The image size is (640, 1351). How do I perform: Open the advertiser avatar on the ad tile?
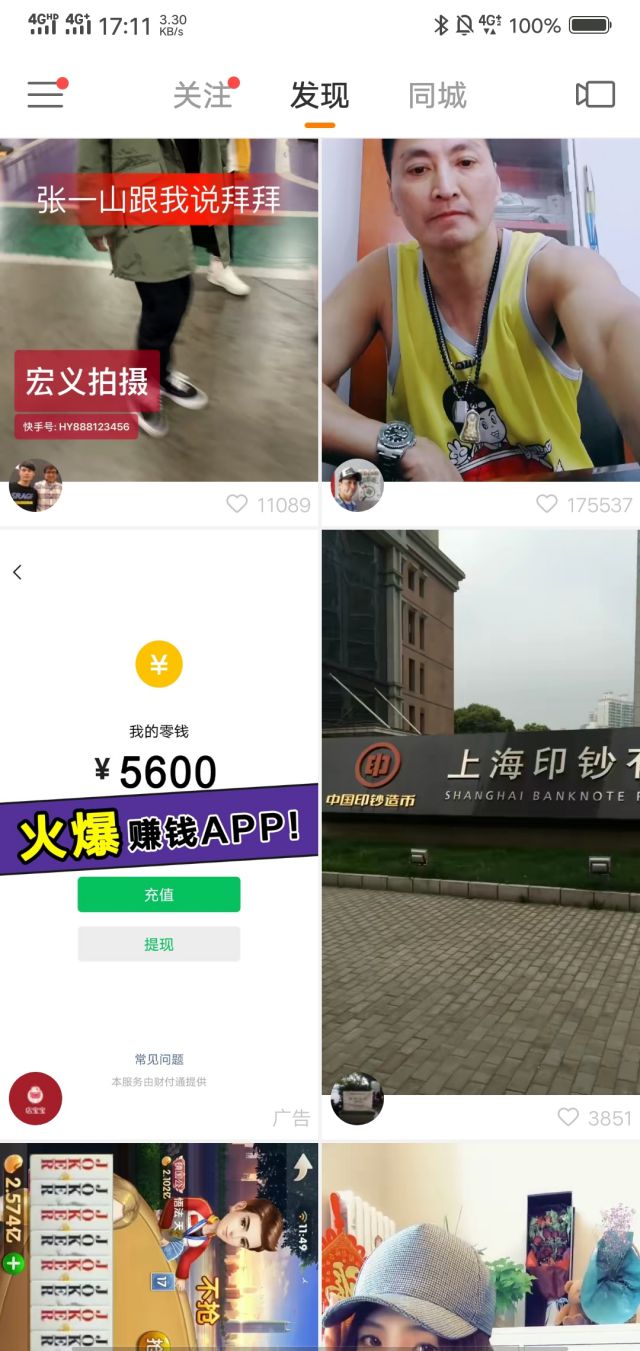35,1098
